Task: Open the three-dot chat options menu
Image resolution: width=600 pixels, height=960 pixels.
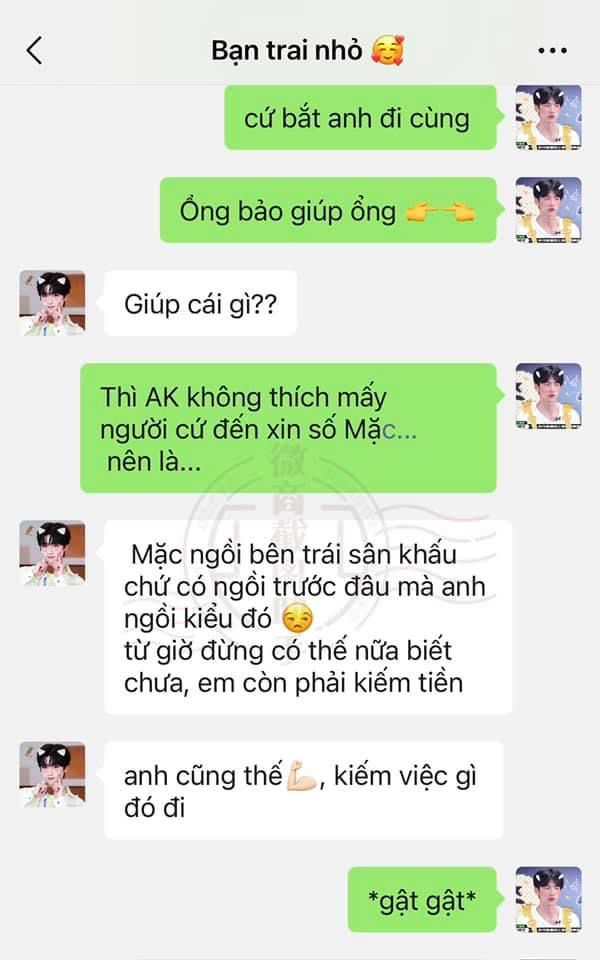Action: tap(552, 51)
